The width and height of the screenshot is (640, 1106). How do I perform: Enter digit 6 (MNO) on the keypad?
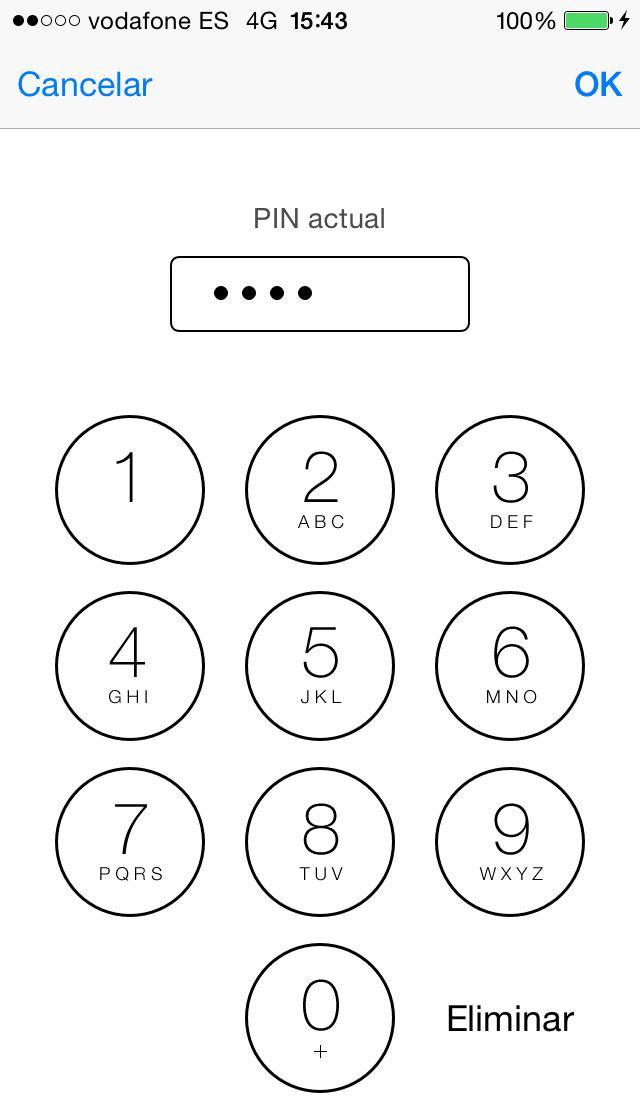click(x=510, y=666)
